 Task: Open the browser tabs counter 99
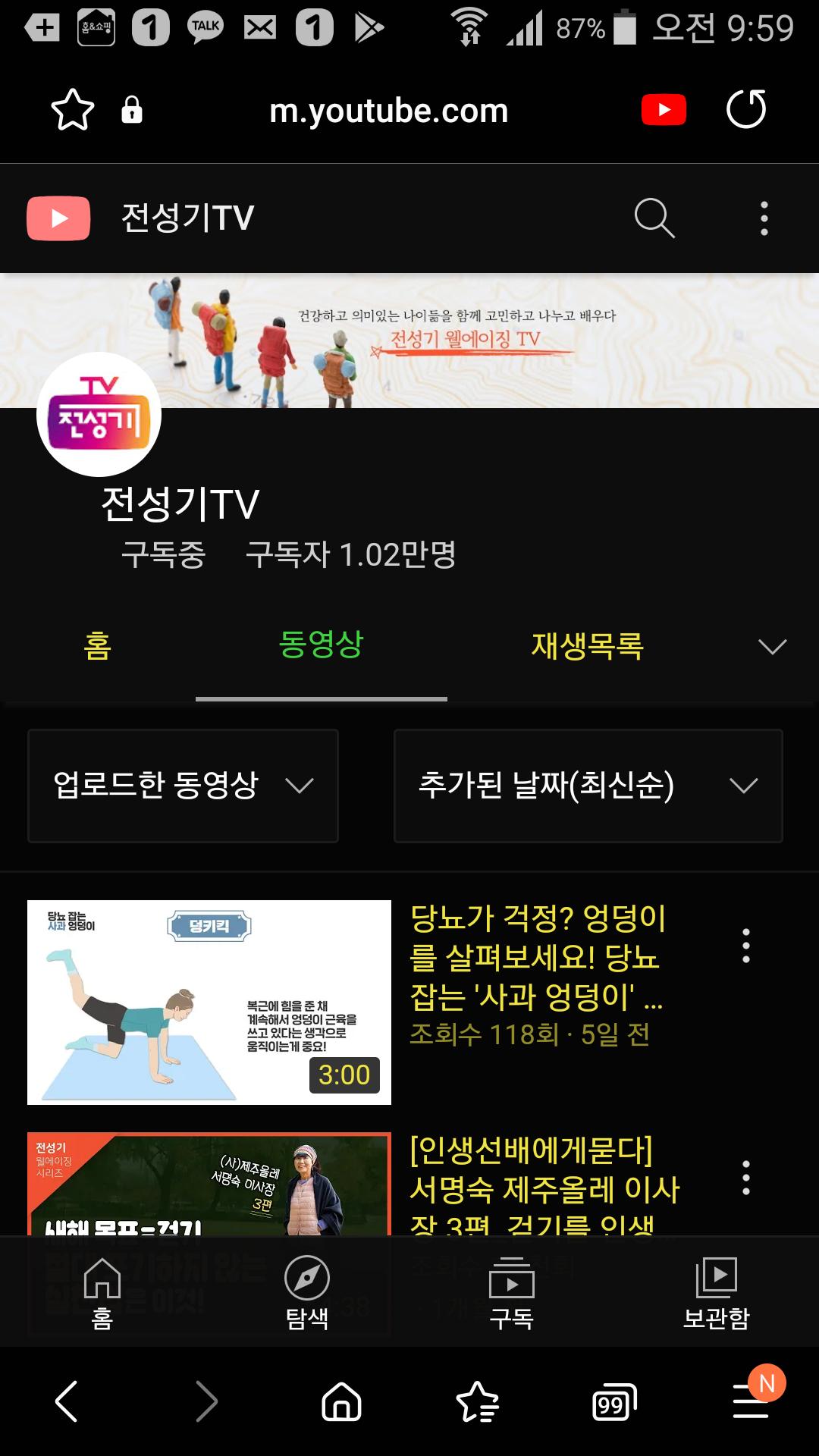tap(613, 1403)
